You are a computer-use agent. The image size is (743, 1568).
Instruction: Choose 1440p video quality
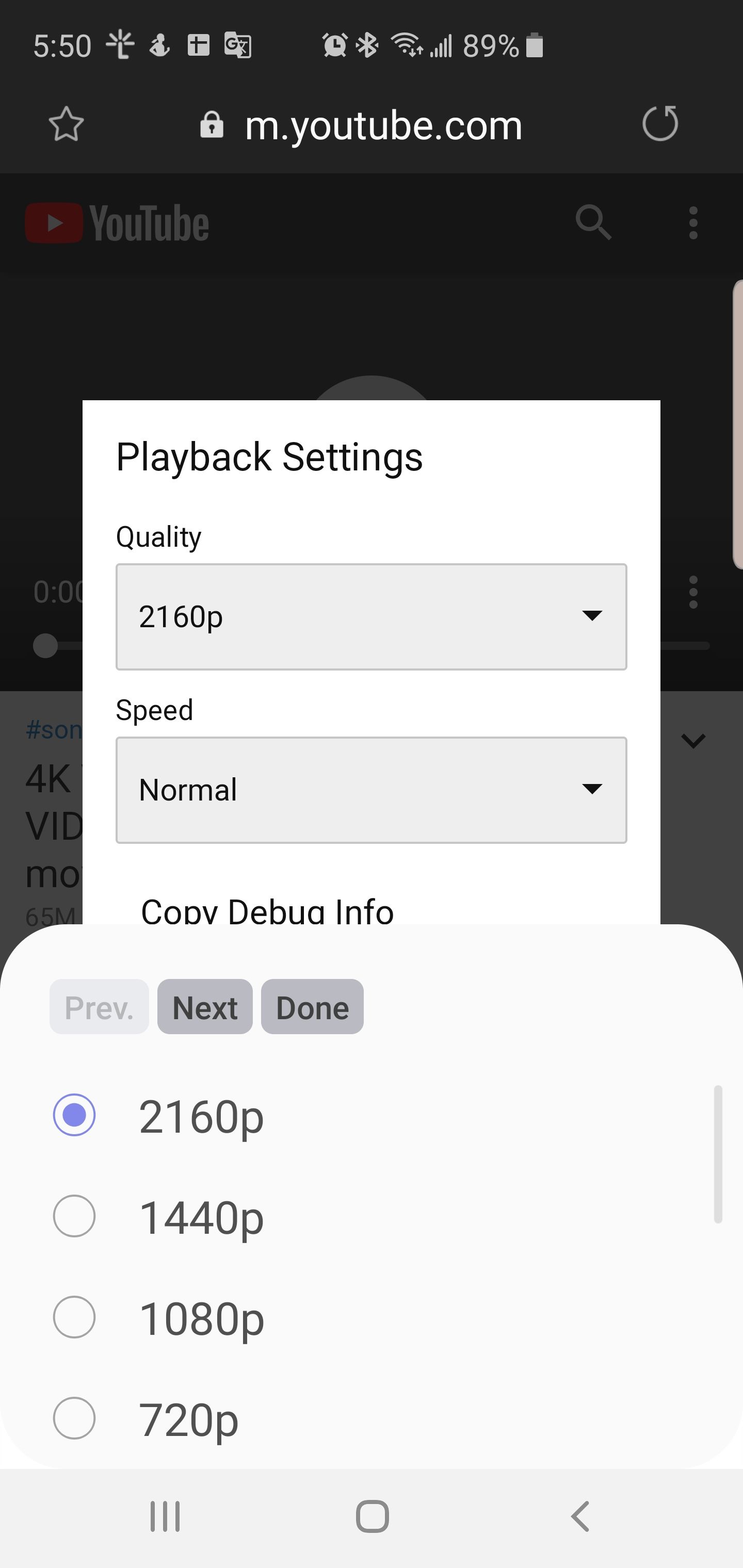pos(74,1216)
